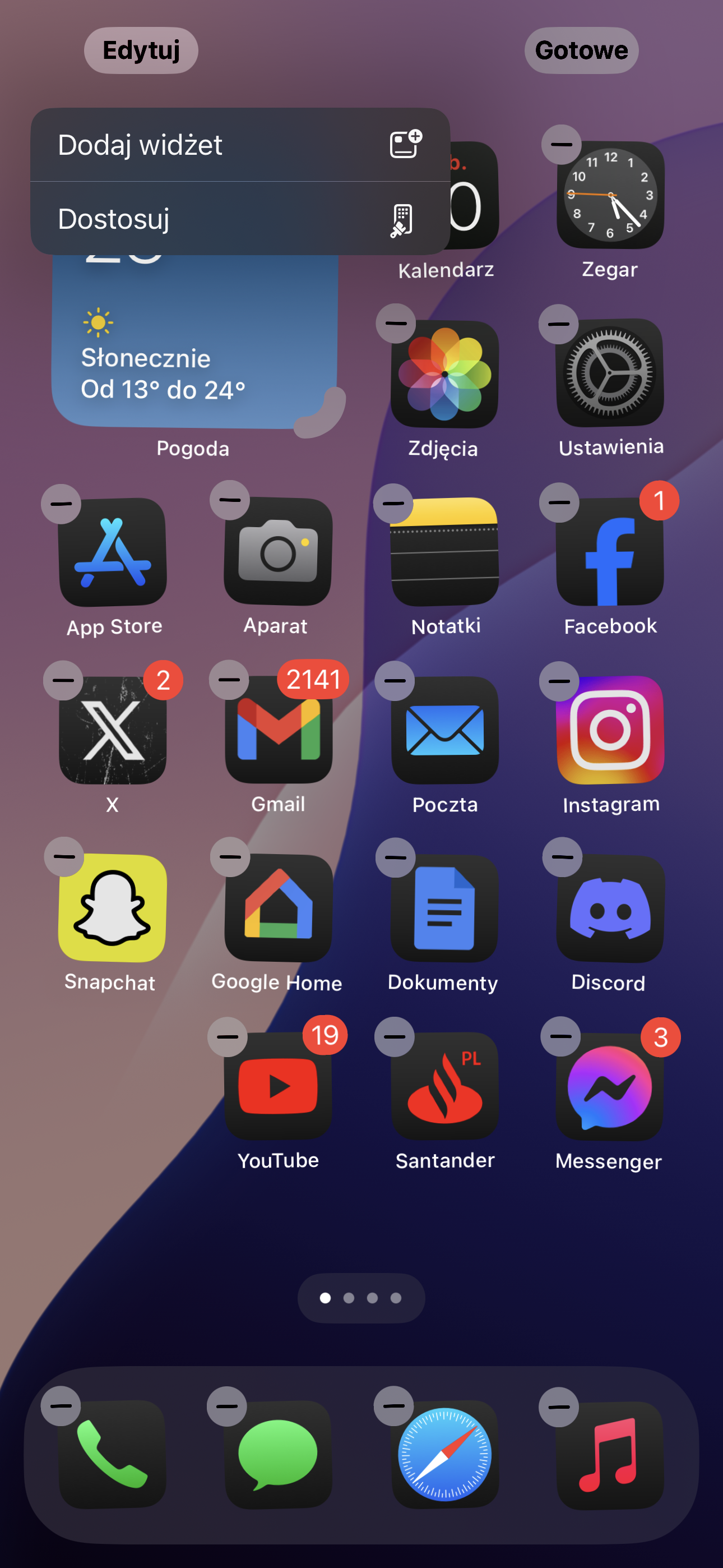Delete Gmail via its minus badge
The image size is (723, 1568).
click(229, 679)
